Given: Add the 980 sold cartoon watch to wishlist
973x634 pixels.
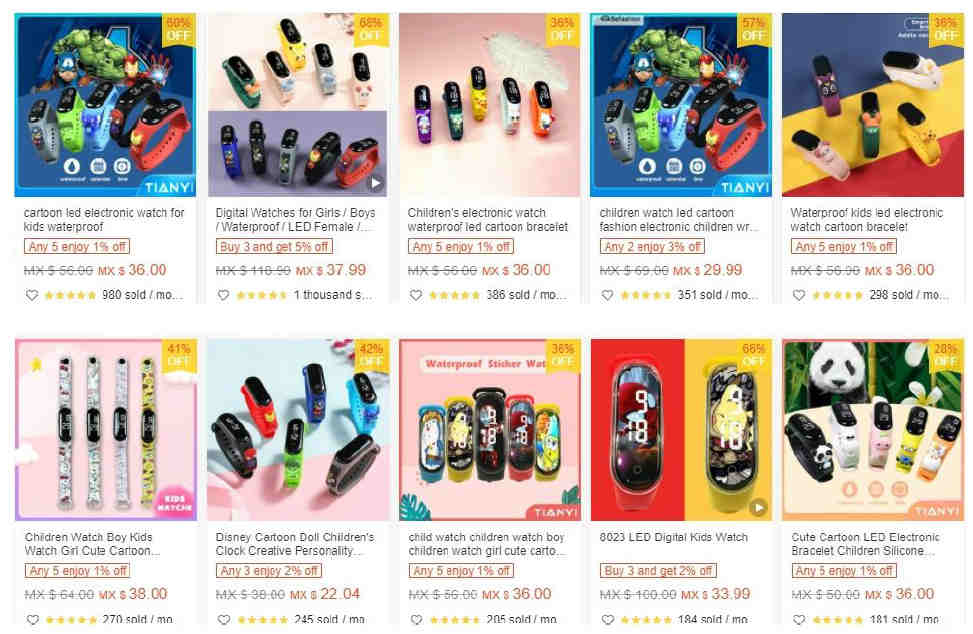Looking at the screenshot, I should (32, 295).
